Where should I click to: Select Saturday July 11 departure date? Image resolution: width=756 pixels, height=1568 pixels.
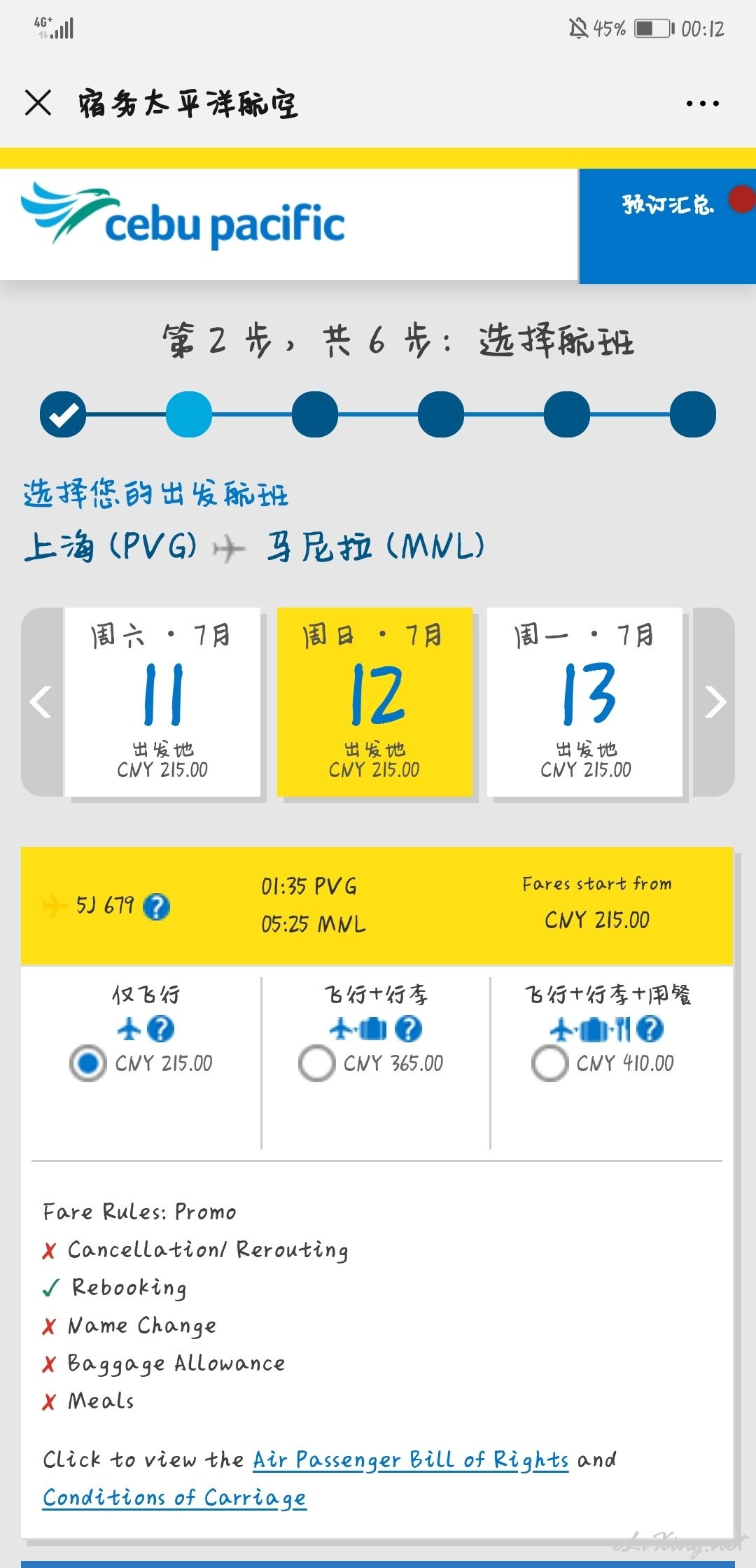coord(162,702)
